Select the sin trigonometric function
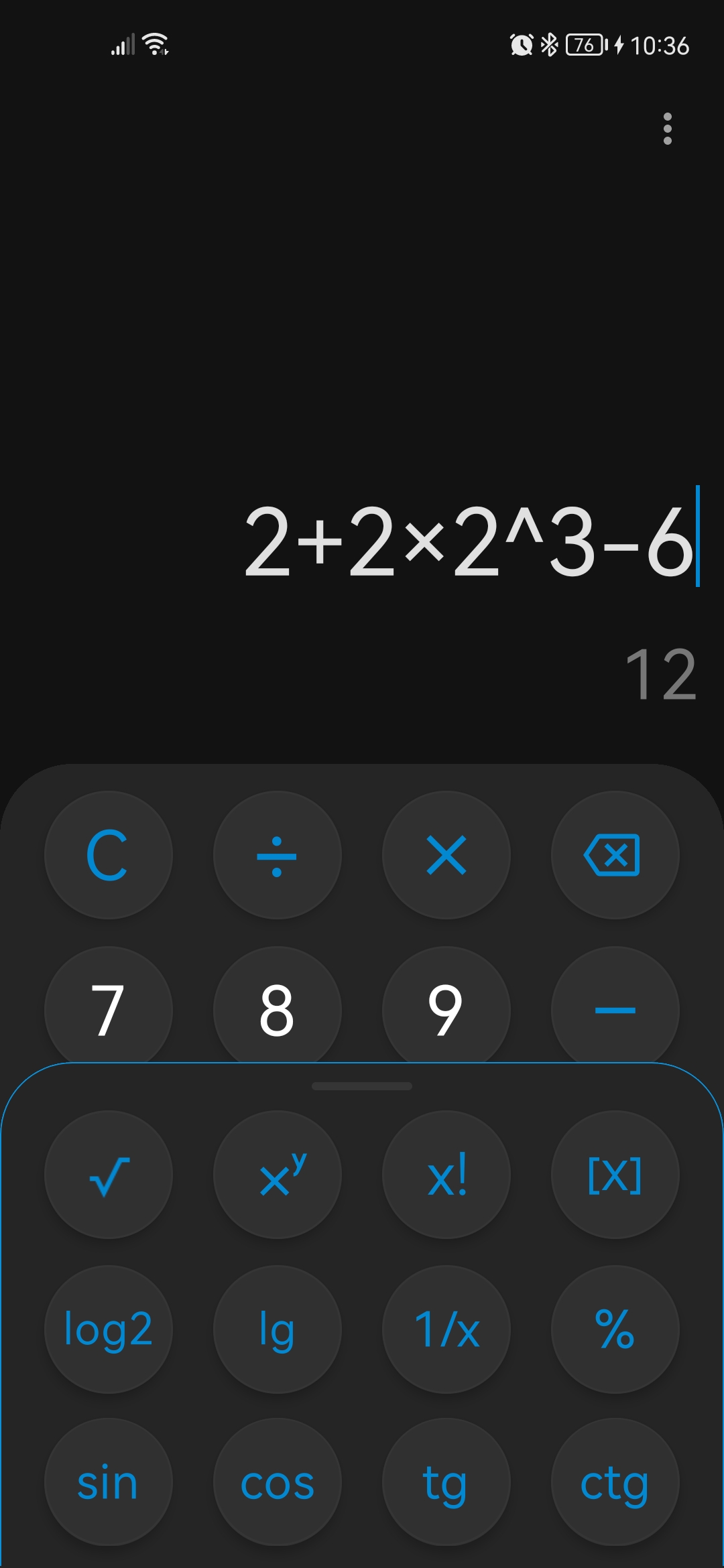Screen dimensions: 724x1568 click(109, 1482)
